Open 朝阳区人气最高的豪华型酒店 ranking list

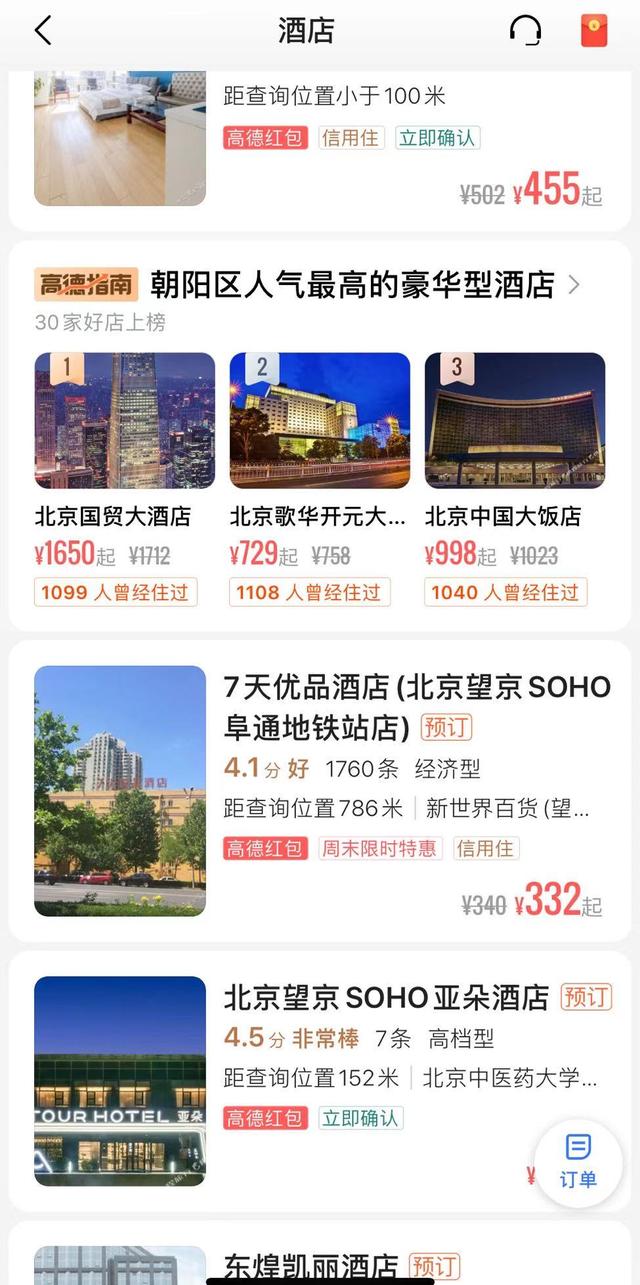click(352, 286)
